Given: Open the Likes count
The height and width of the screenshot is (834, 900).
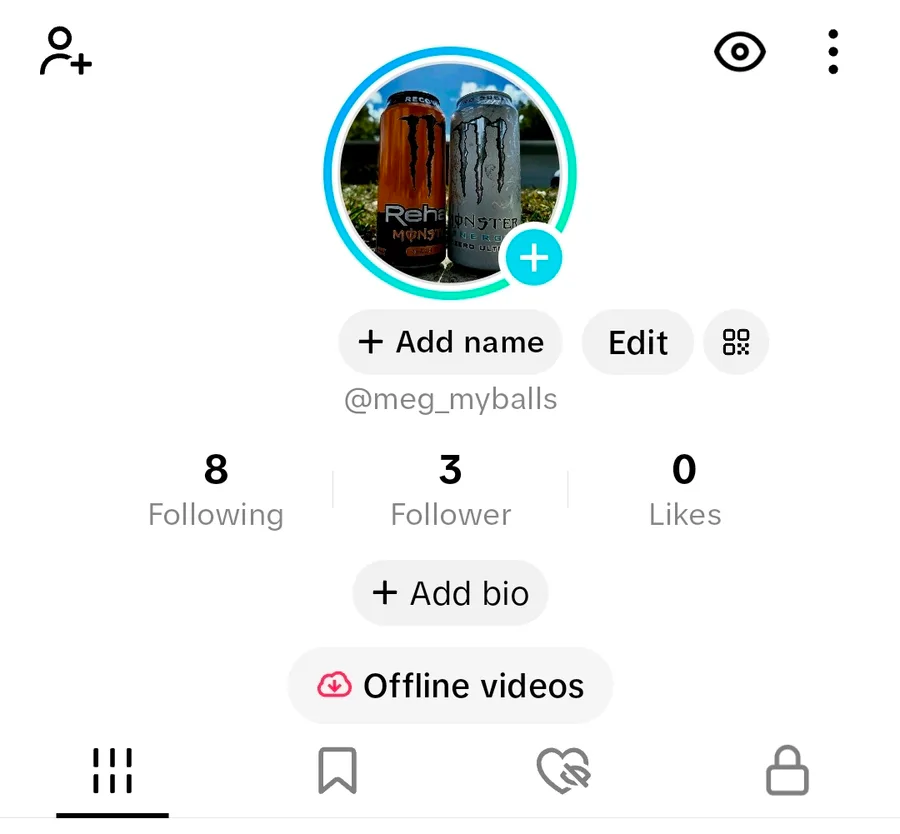Looking at the screenshot, I should coord(685,490).
